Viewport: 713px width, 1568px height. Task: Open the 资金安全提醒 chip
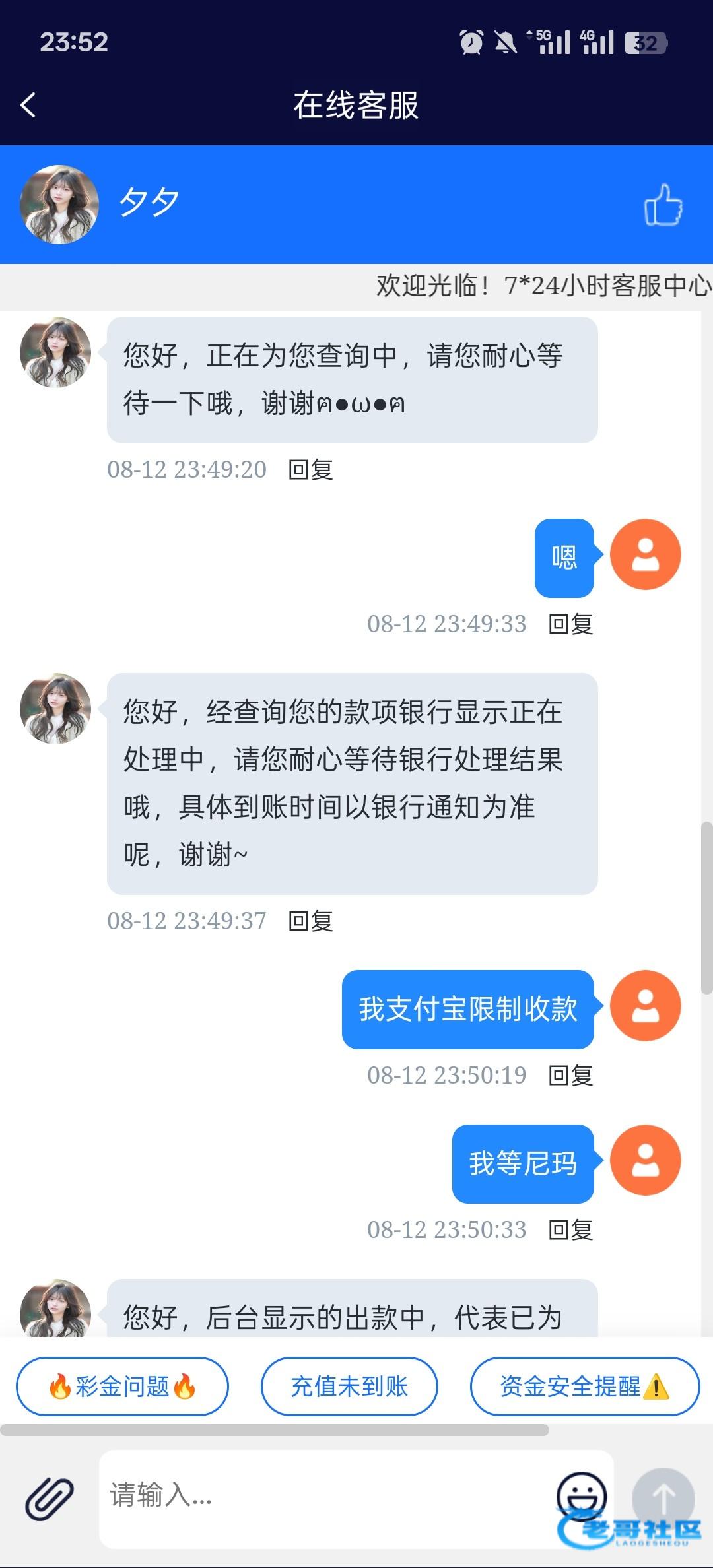tap(584, 1387)
